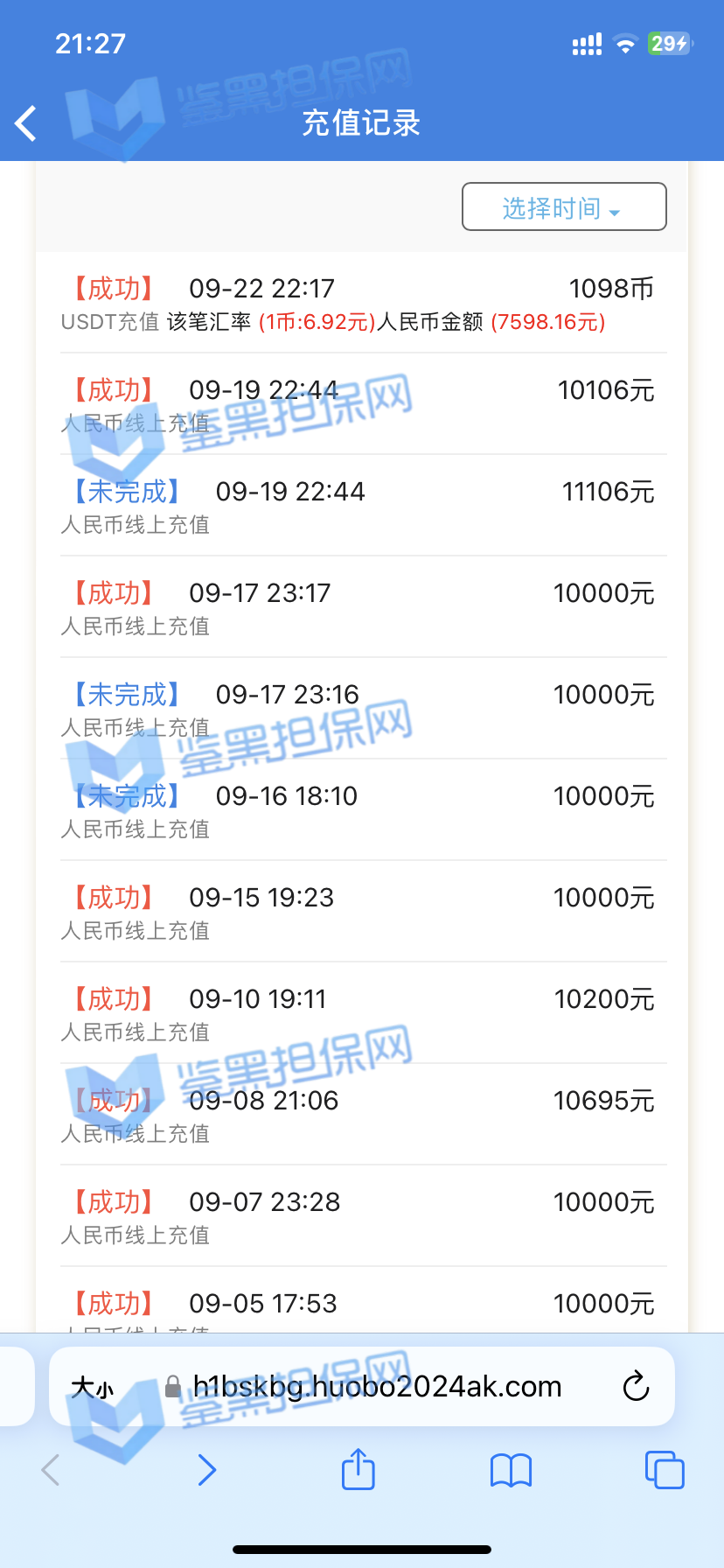The image size is (724, 1568).
Task: Show all open Safari tabs
Action: (664, 1470)
